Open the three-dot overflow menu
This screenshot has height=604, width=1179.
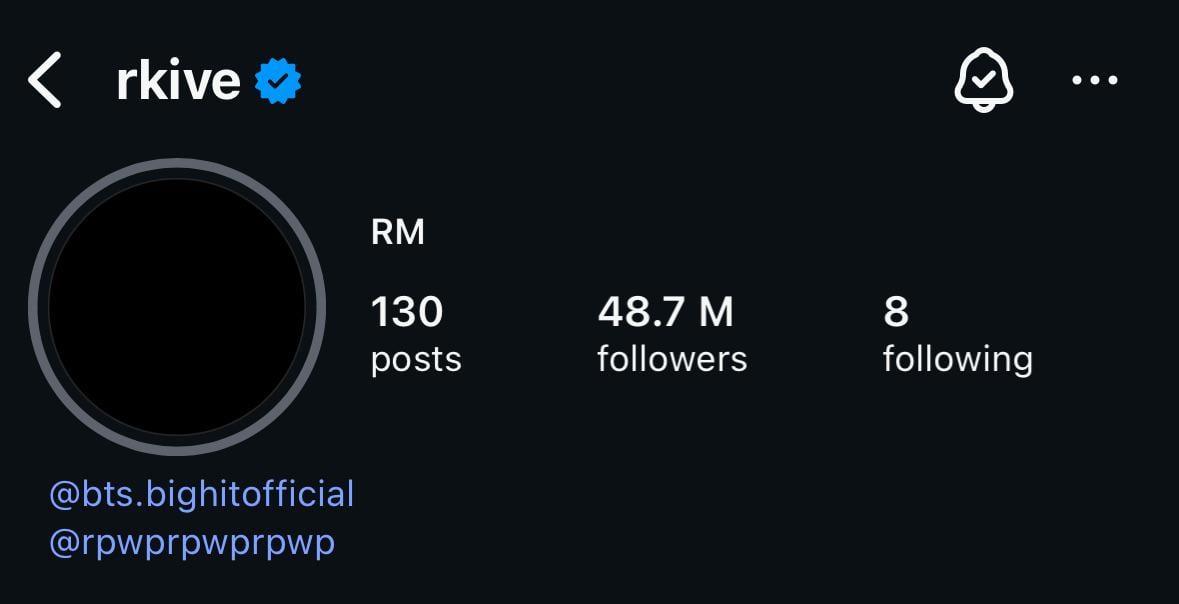[1094, 80]
